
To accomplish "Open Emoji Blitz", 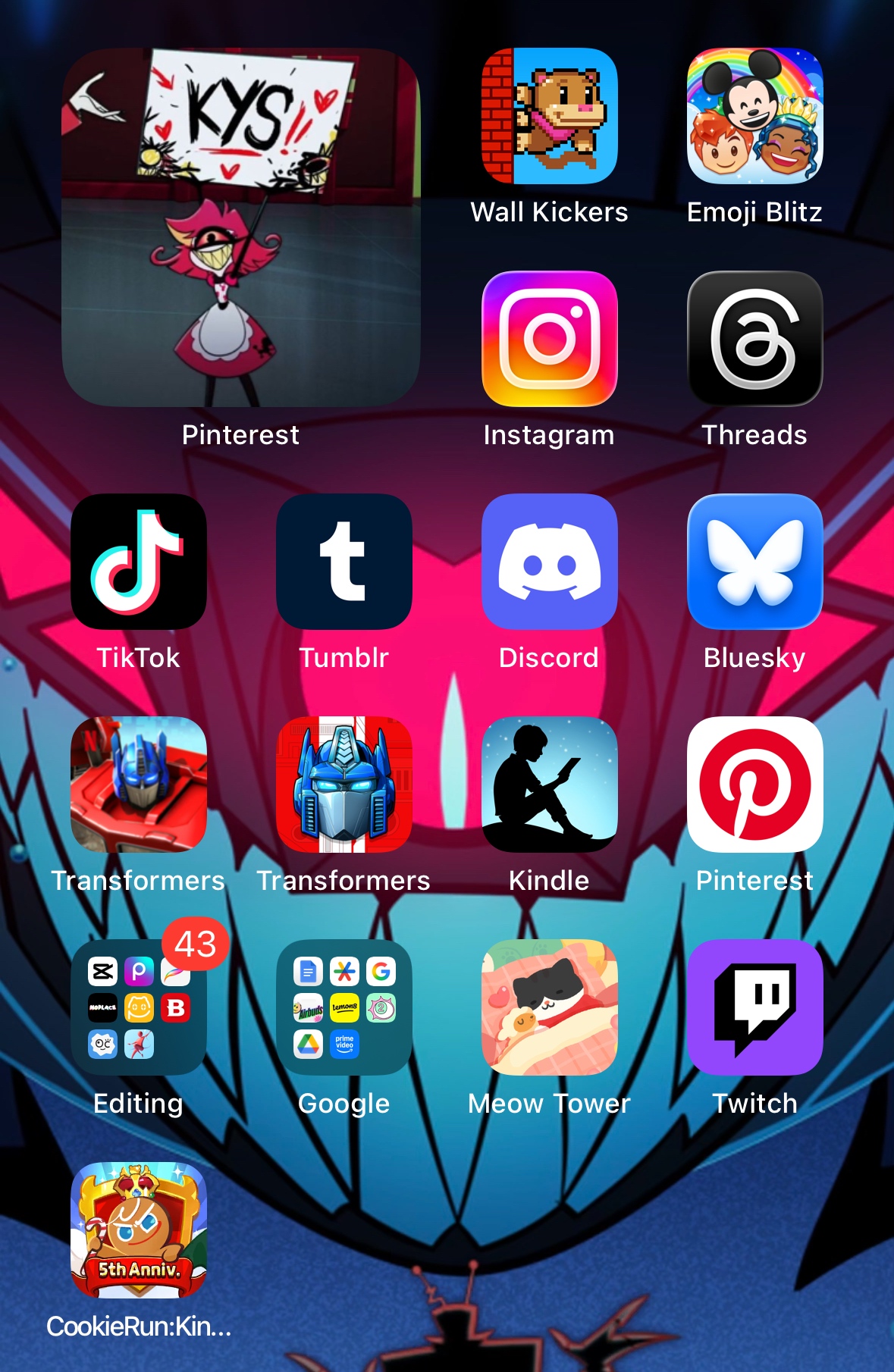I will 754,116.
